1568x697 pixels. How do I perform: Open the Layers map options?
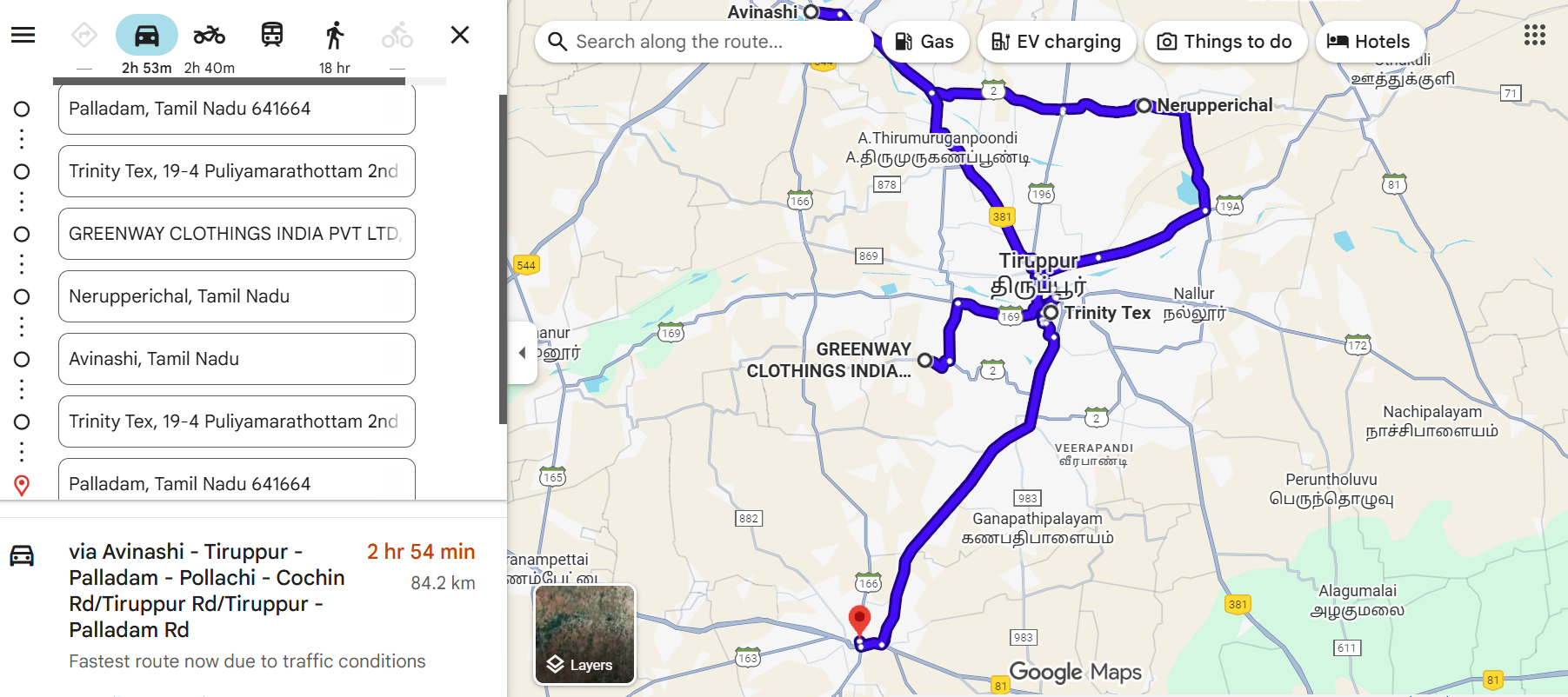pos(584,634)
